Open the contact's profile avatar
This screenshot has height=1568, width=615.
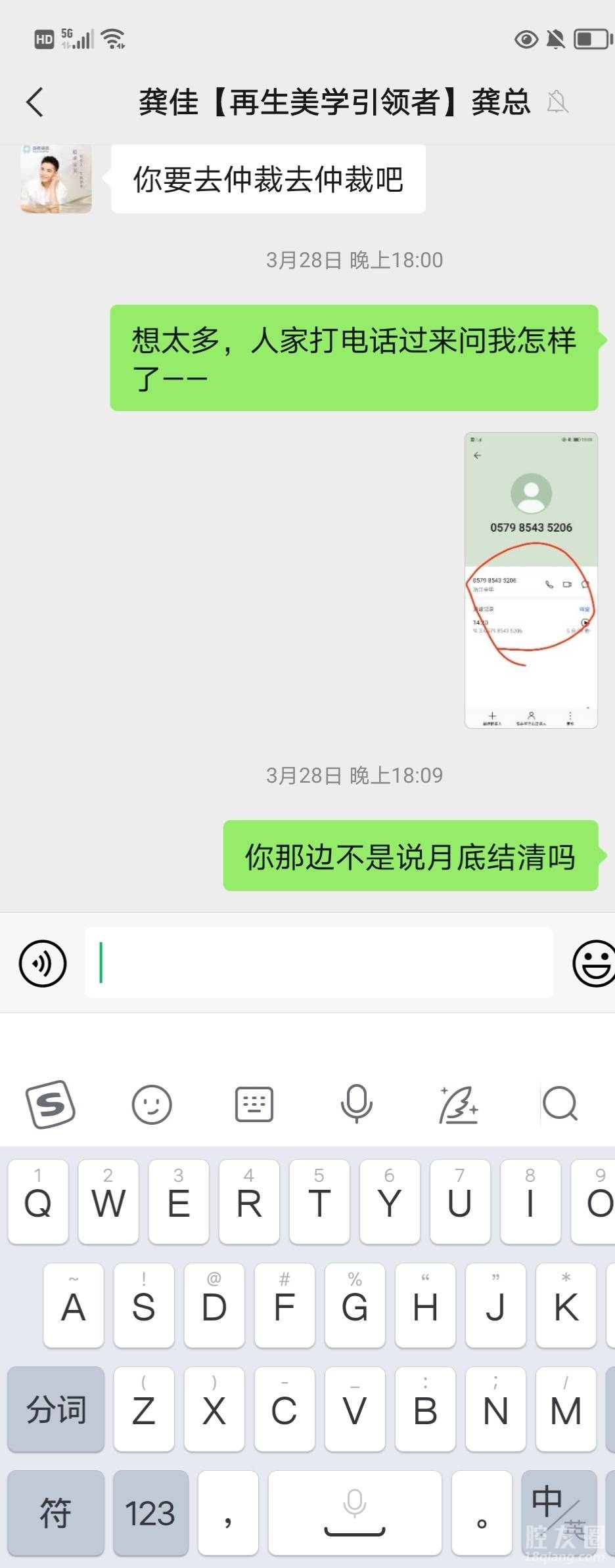coord(56,179)
